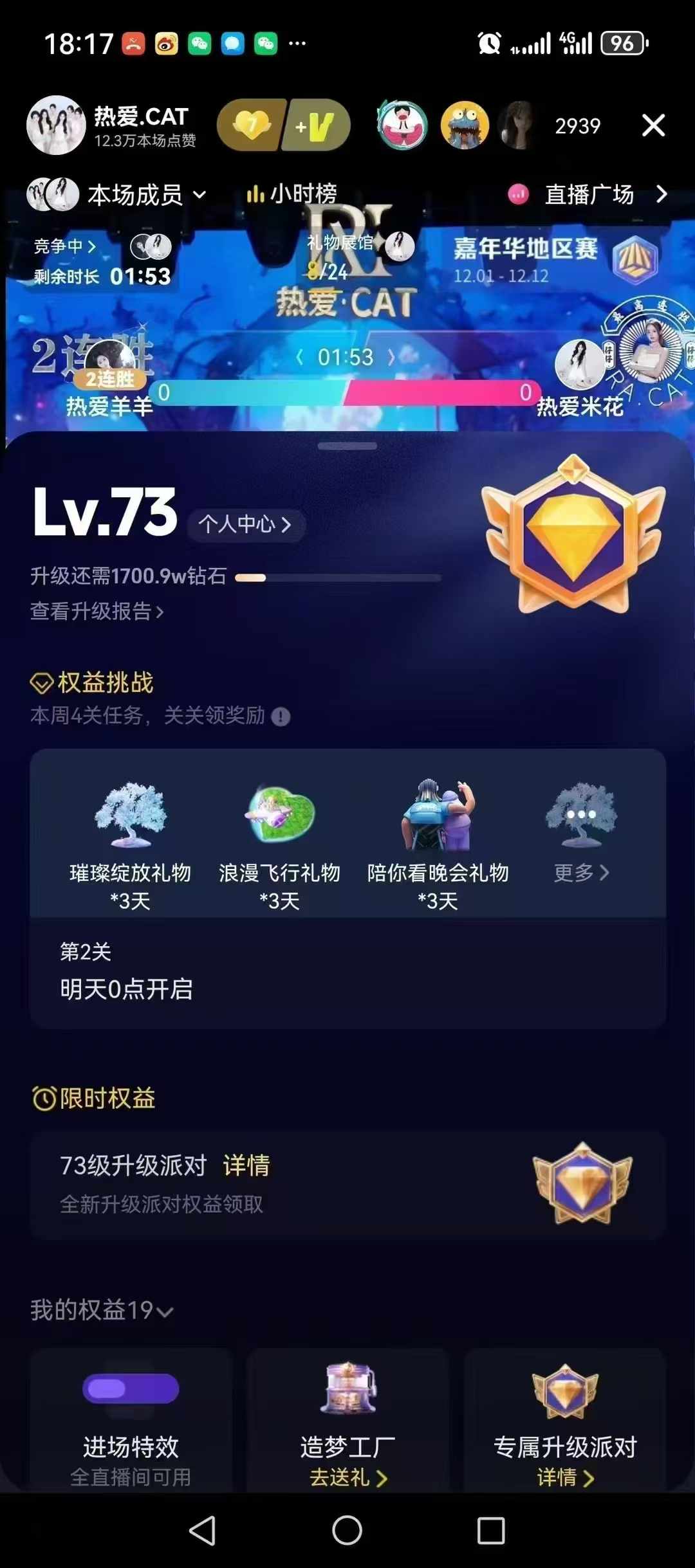Expand 我的权益19 dropdown
695x1568 pixels.
click(x=102, y=1310)
